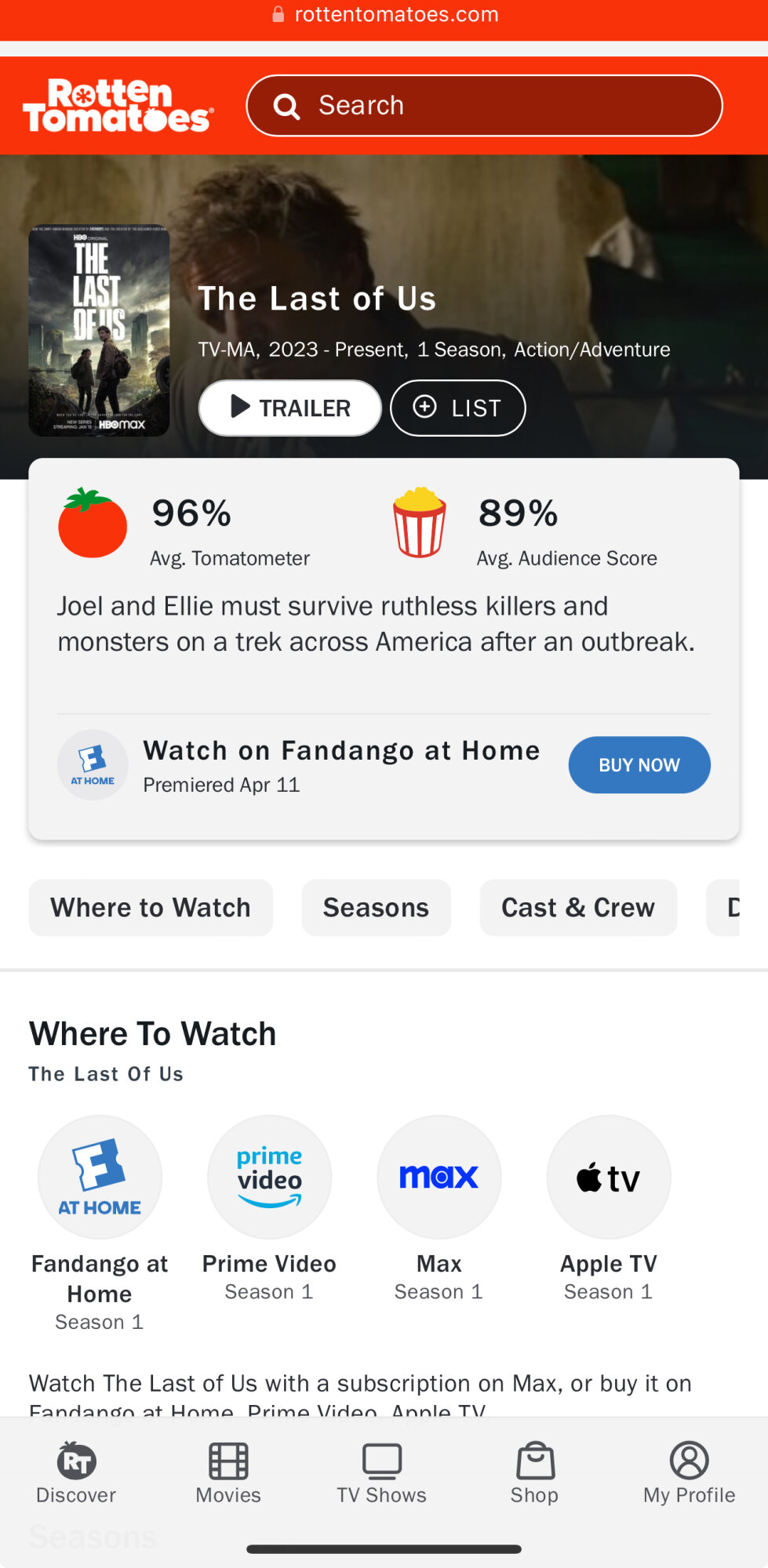Play the trailer for The Last of Us

[289, 408]
